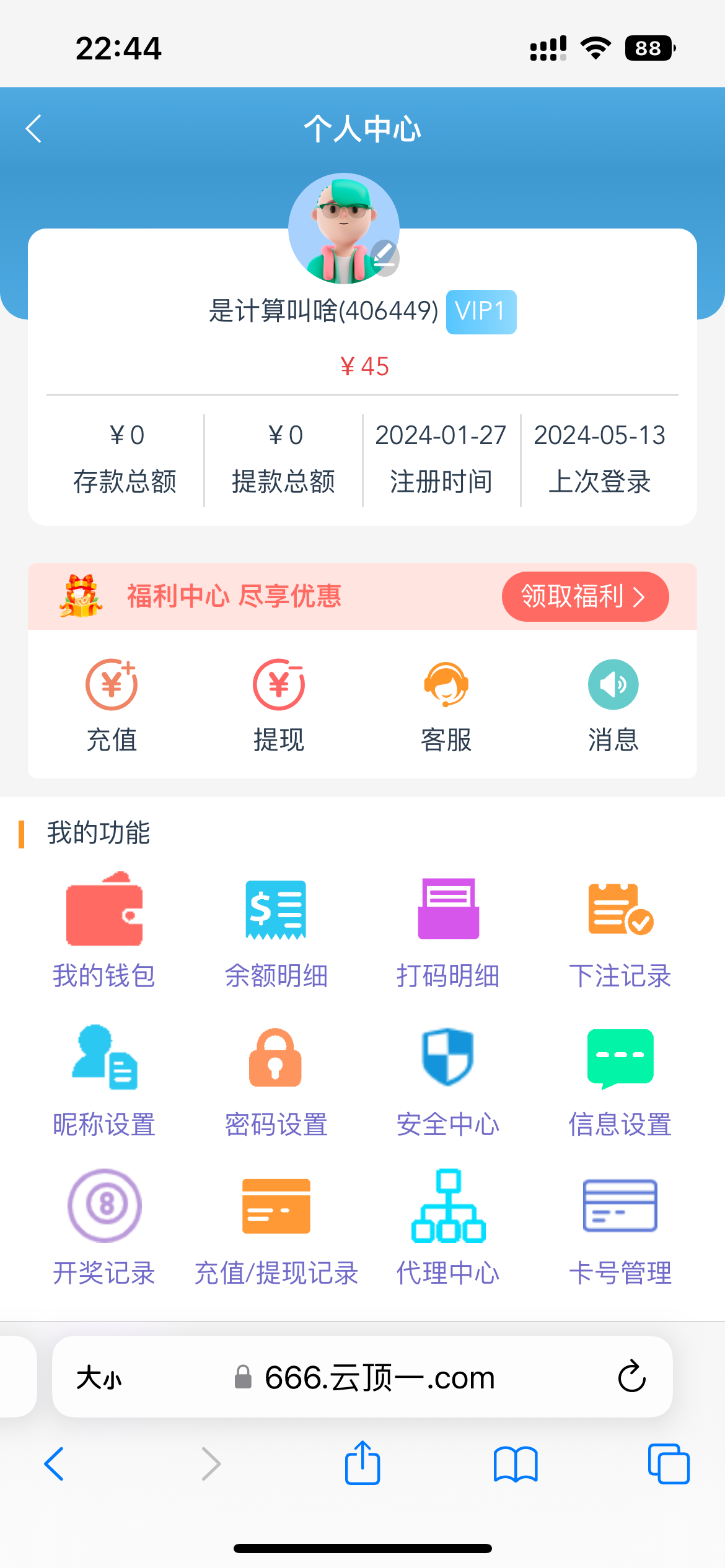725x1568 pixels.
Task: Contact 客服 customer service
Action: pos(446,705)
